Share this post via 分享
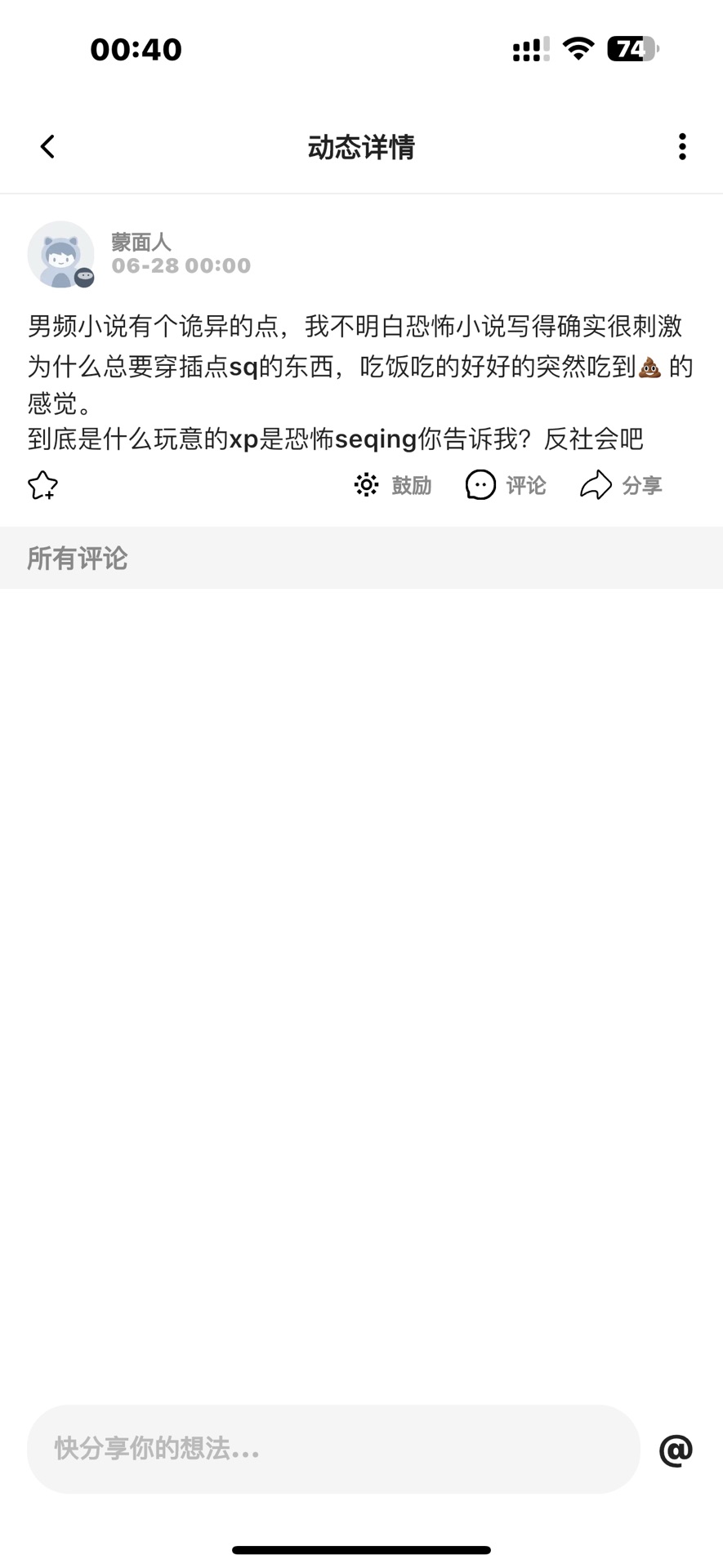This screenshot has height=1568, width=723. [x=621, y=485]
